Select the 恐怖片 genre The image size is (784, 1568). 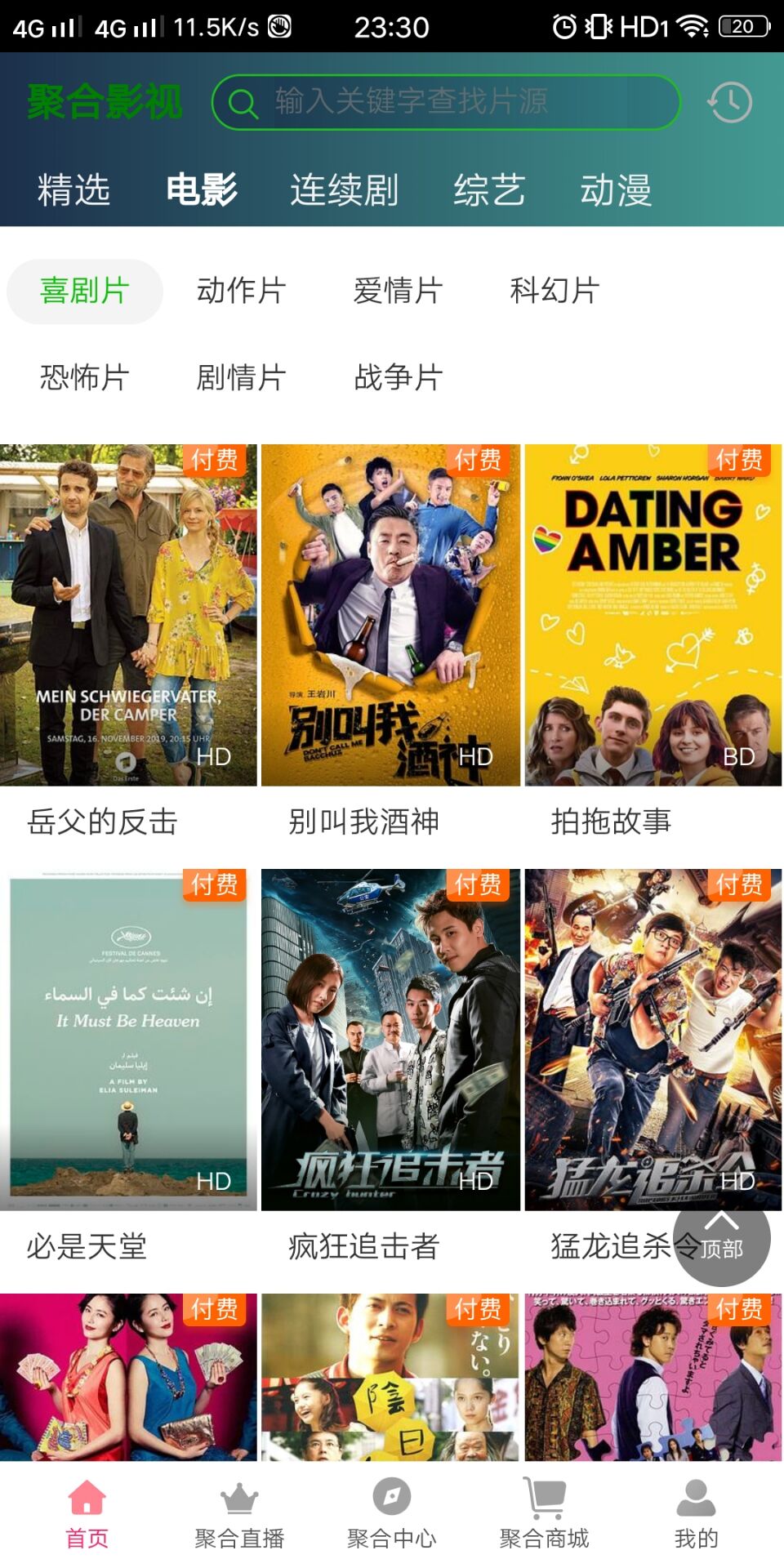point(84,378)
